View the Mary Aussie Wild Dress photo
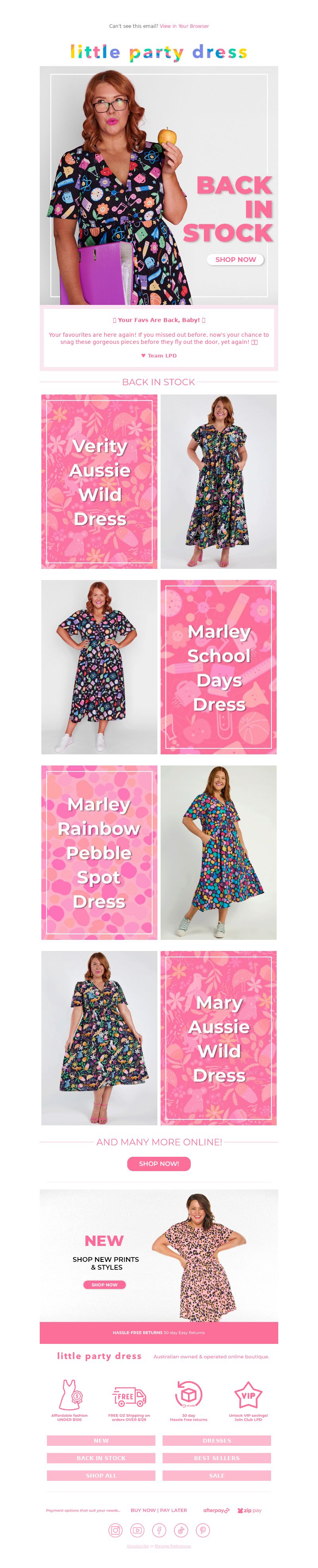Viewport: 318px width, 1568px height. click(99, 1037)
